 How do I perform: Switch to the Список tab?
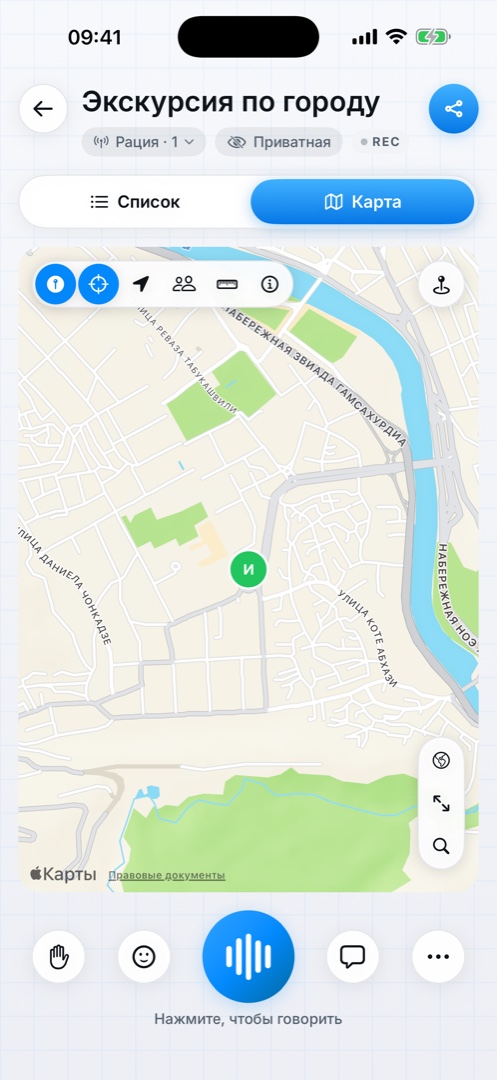click(136, 202)
